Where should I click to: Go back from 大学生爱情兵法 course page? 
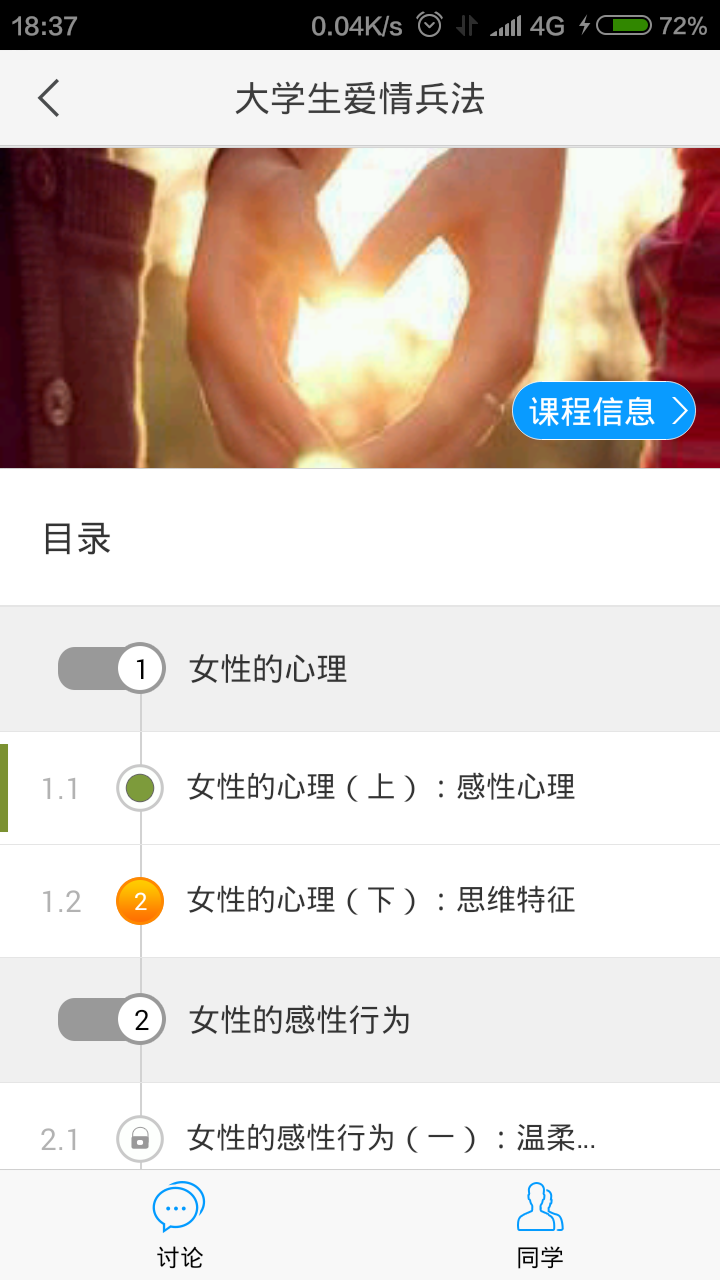pos(48,99)
